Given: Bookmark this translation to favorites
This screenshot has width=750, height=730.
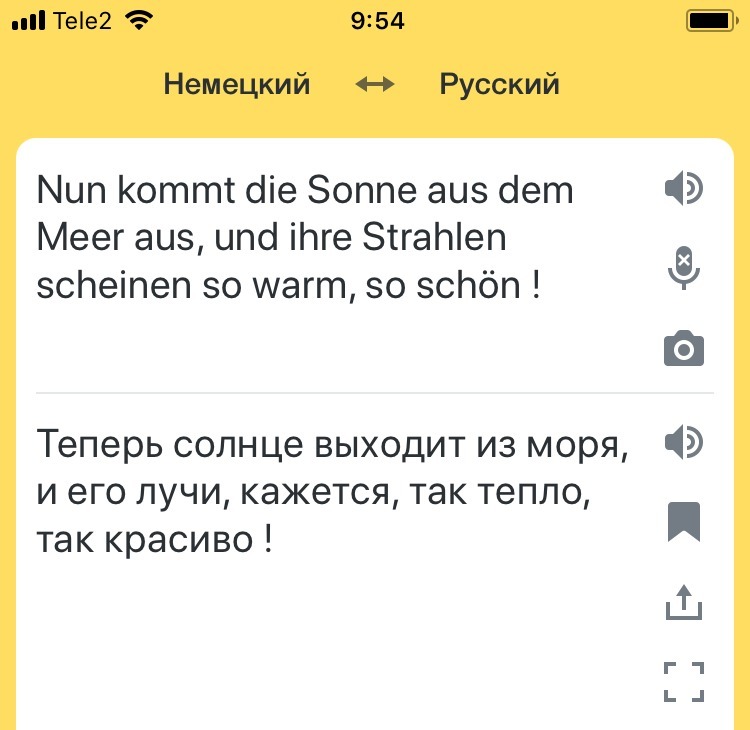Looking at the screenshot, I should coord(684,522).
